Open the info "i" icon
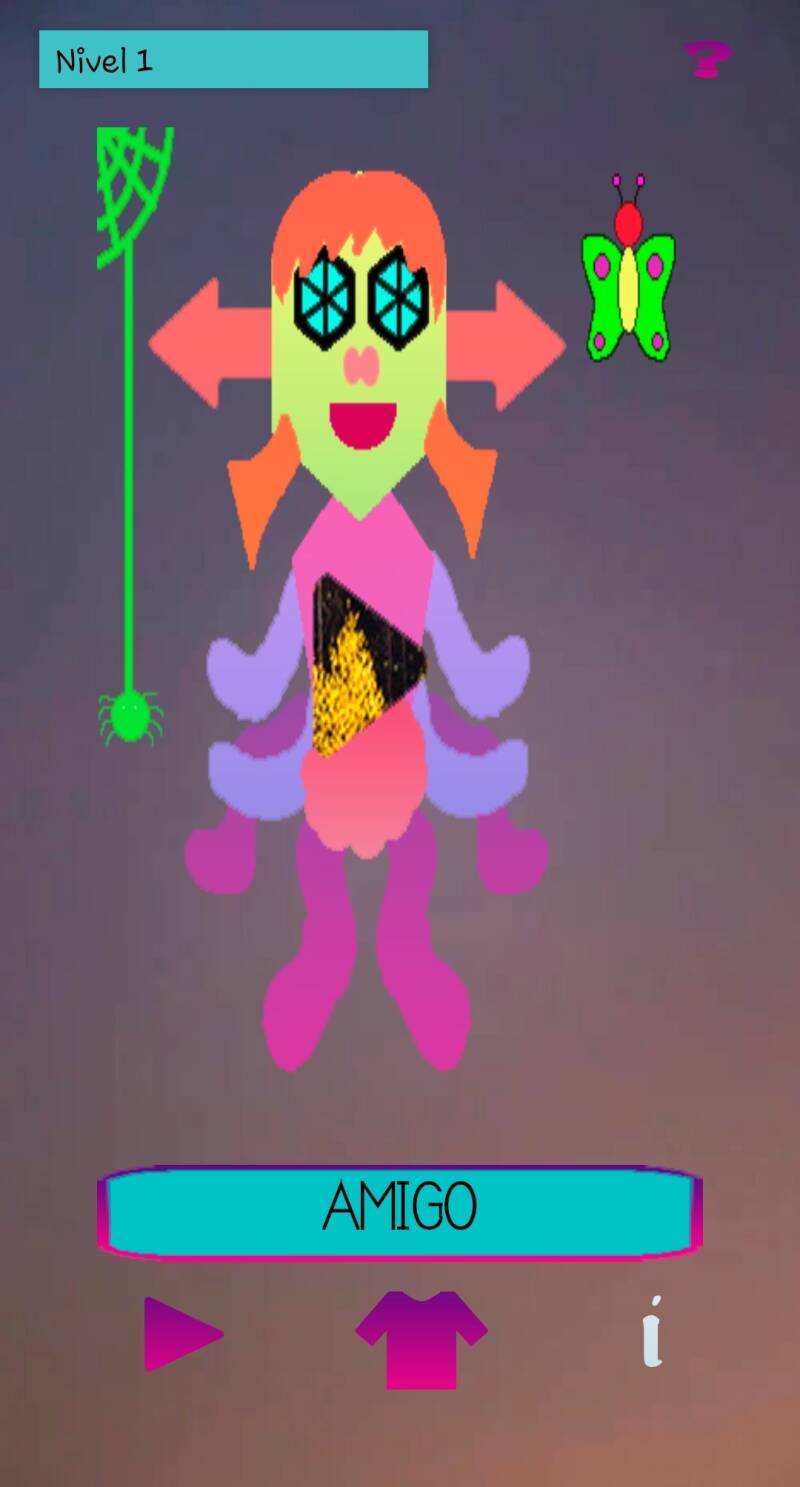Screen dimensions: 800x1487 pos(652,1332)
